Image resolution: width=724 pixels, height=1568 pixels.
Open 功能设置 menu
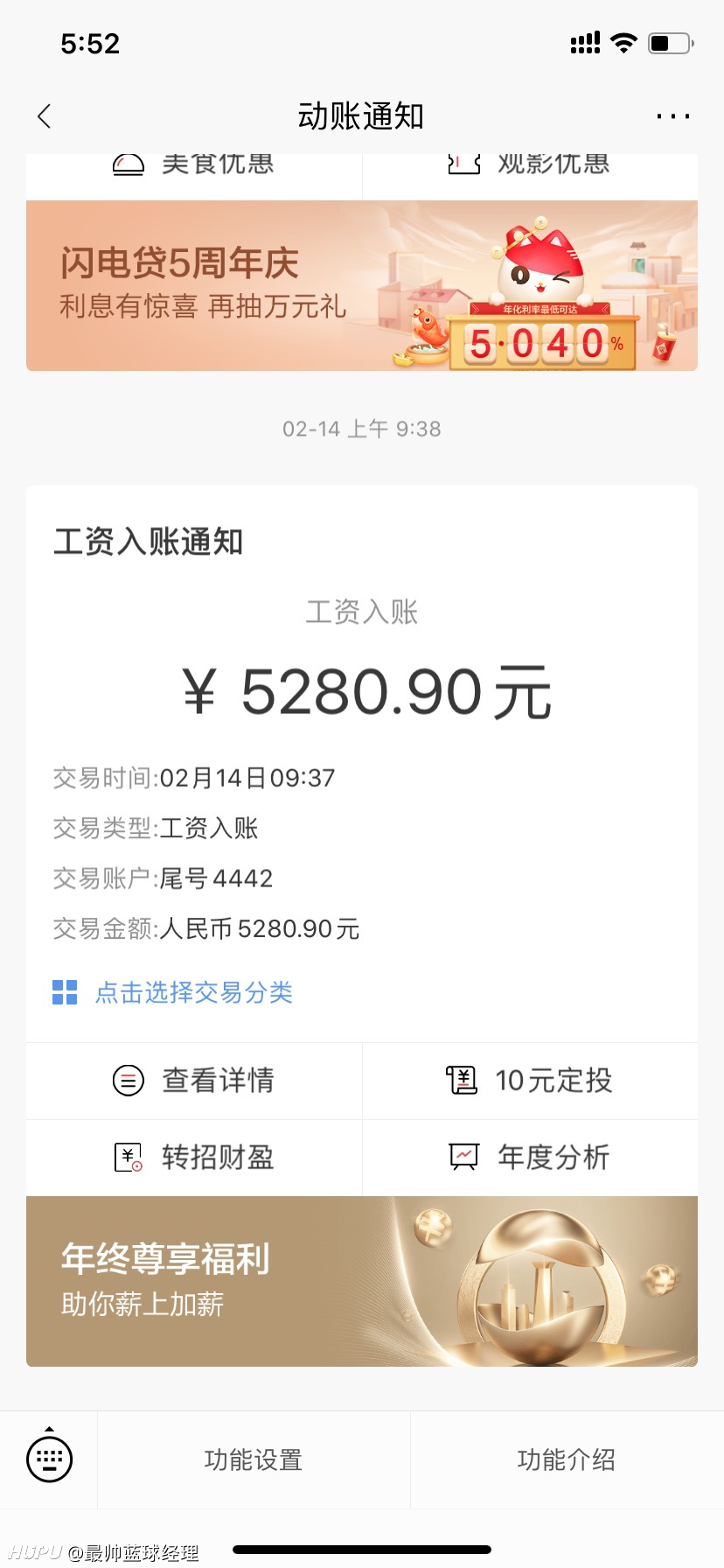tap(254, 1459)
